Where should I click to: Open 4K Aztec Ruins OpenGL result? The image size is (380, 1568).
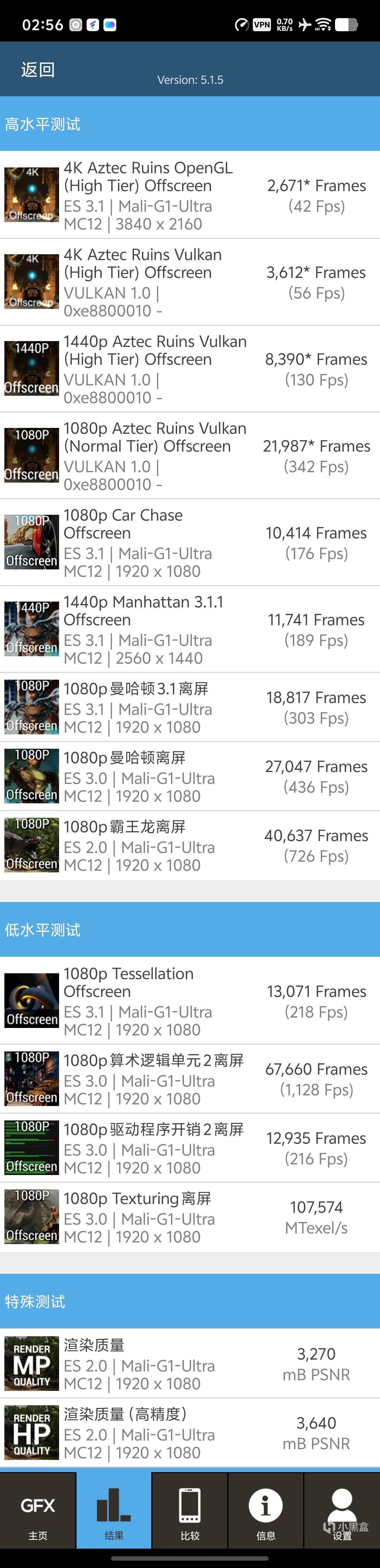[190, 196]
